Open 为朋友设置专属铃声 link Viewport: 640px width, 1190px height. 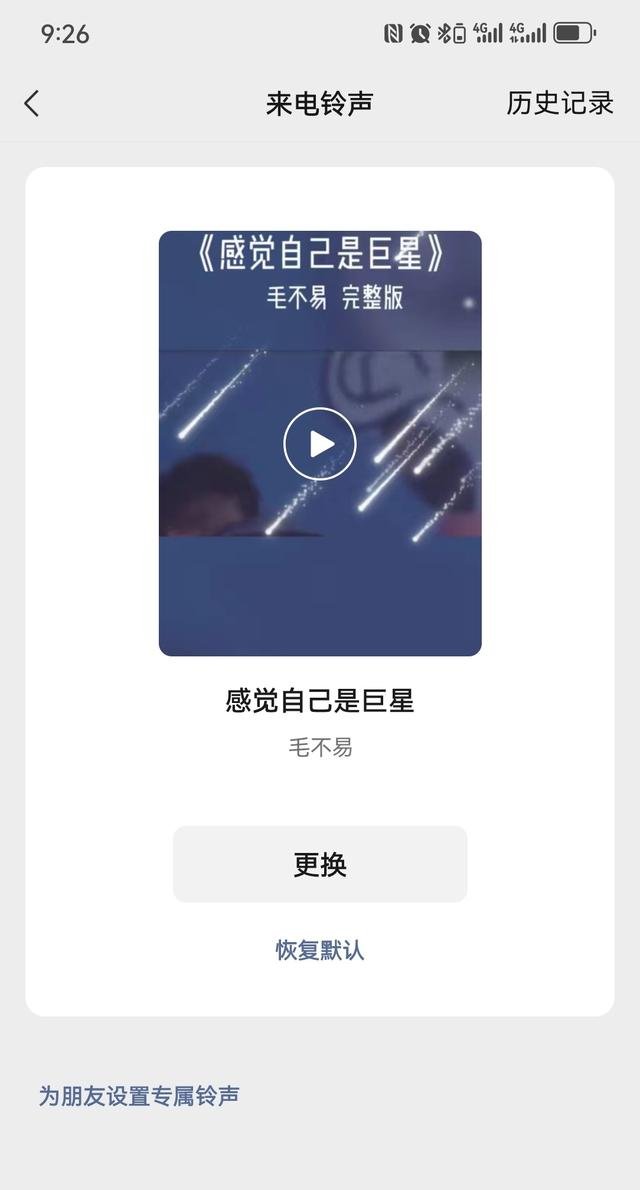coord(139,1095)
